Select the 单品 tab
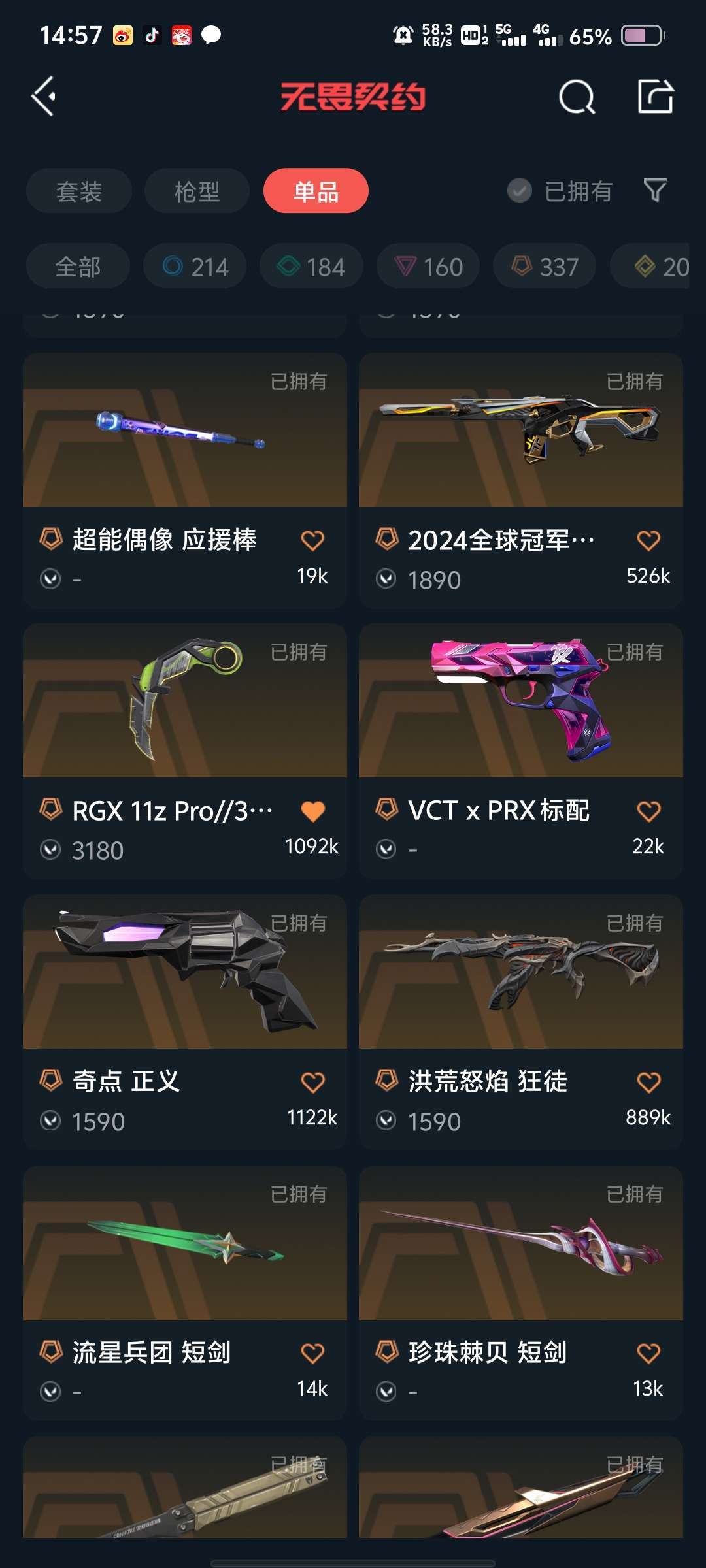Screen dimensions: 706x1568 click(x=316, y=191)
